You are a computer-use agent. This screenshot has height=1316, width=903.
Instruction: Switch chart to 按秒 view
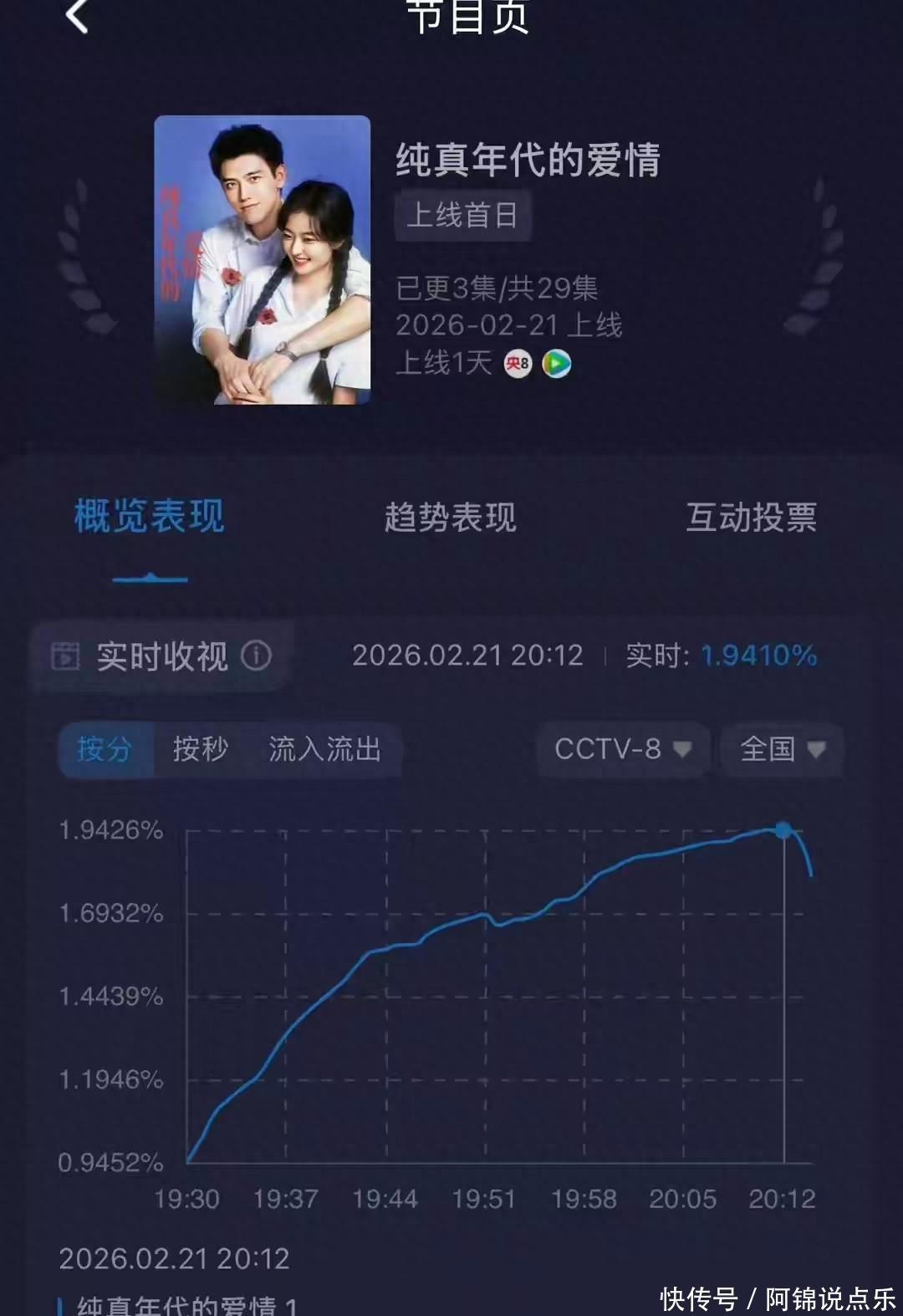point(200,749)
